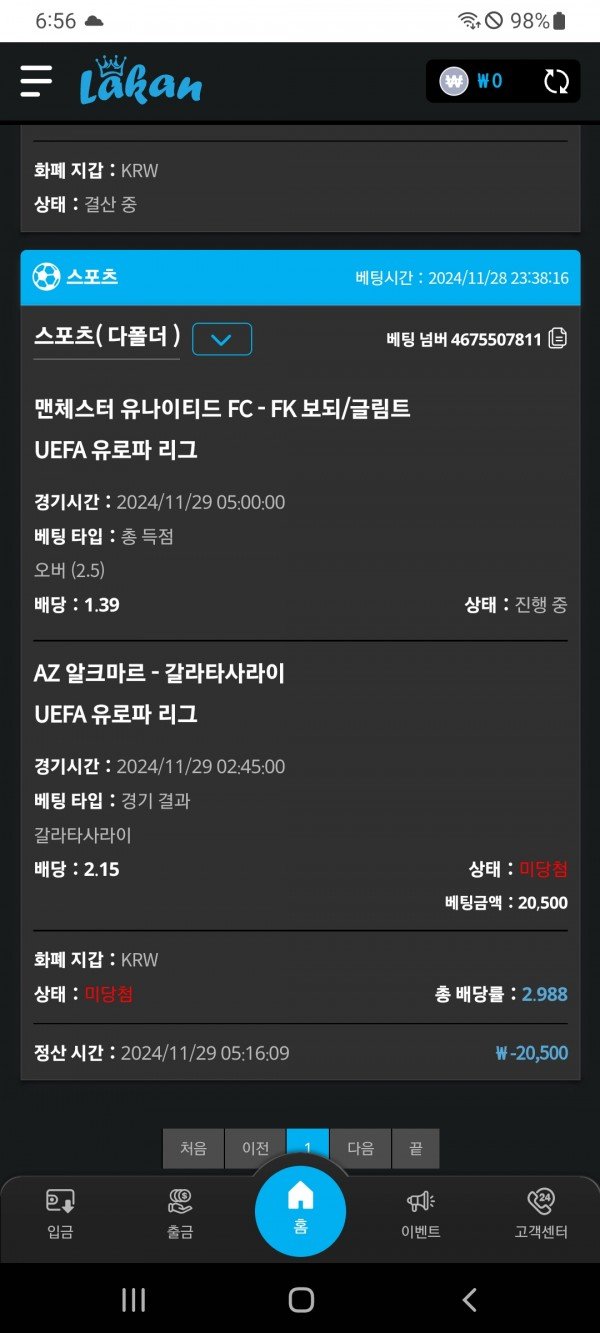Tap the ₩0 balance display
600x1333 pixels.
pyautogui.click(x=474, y=81)
